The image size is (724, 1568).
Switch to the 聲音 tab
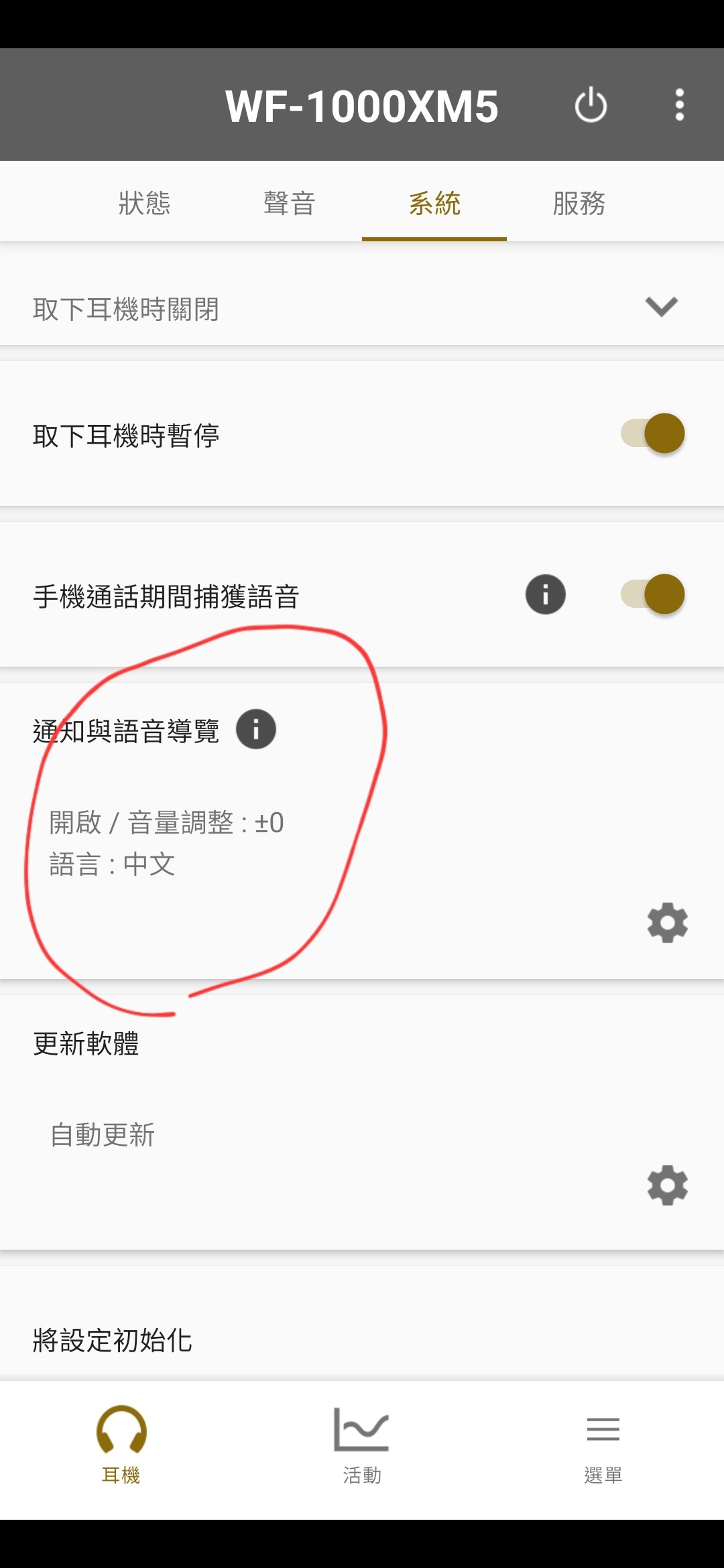[x=290, y=202]
